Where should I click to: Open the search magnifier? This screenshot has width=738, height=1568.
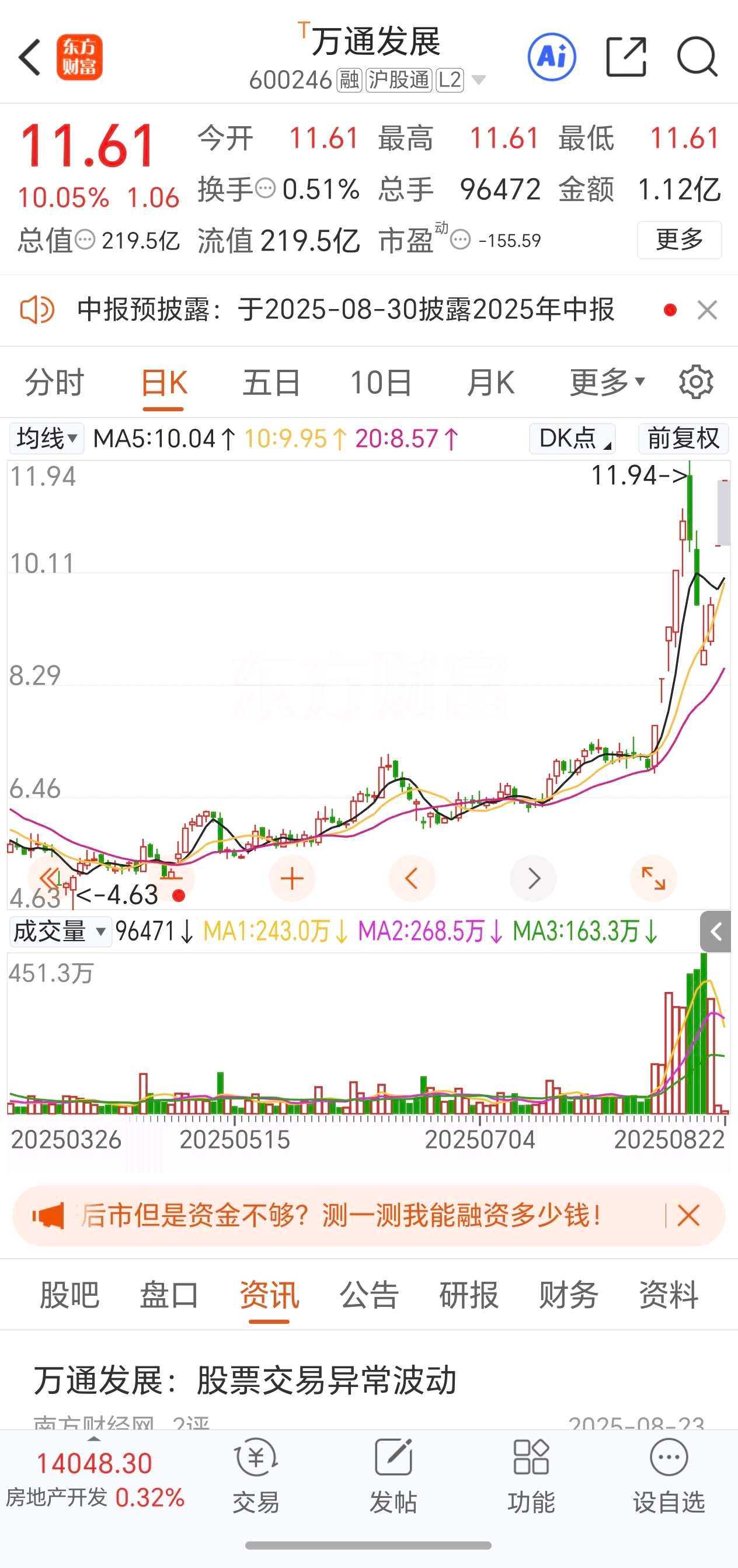coord(697,57)
